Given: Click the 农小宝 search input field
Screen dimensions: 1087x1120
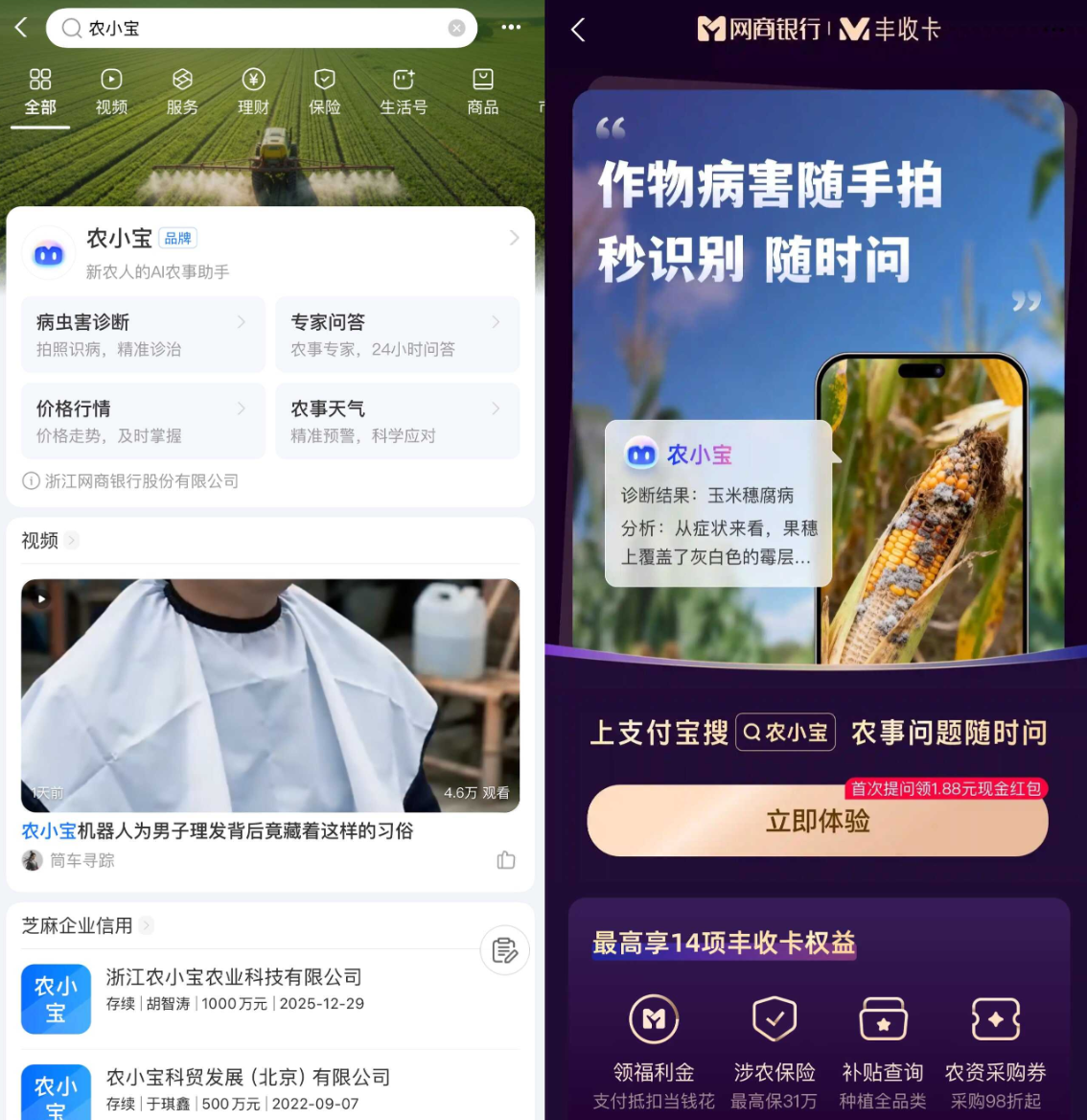Looking at the screenshot, I should [x=259, y=29].
